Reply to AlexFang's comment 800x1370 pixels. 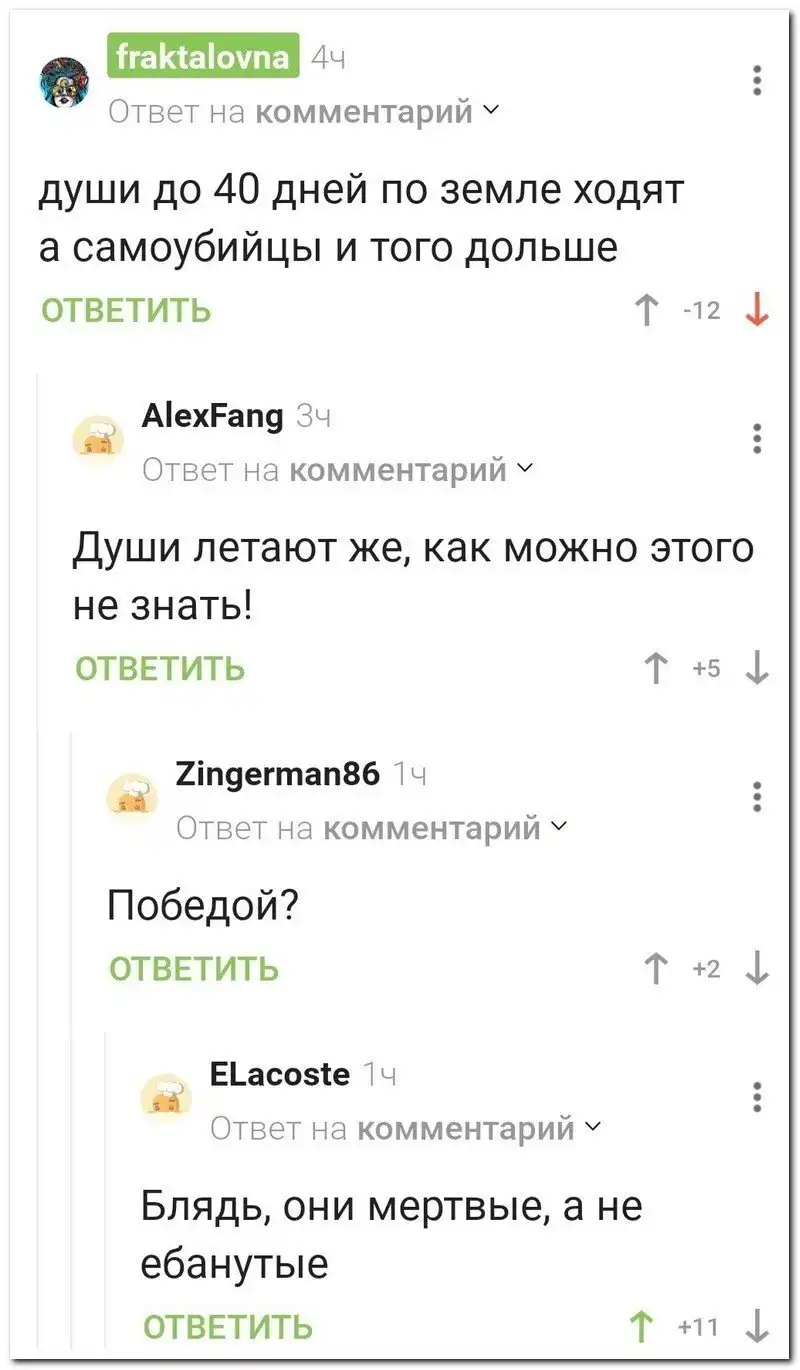(160, 668)
